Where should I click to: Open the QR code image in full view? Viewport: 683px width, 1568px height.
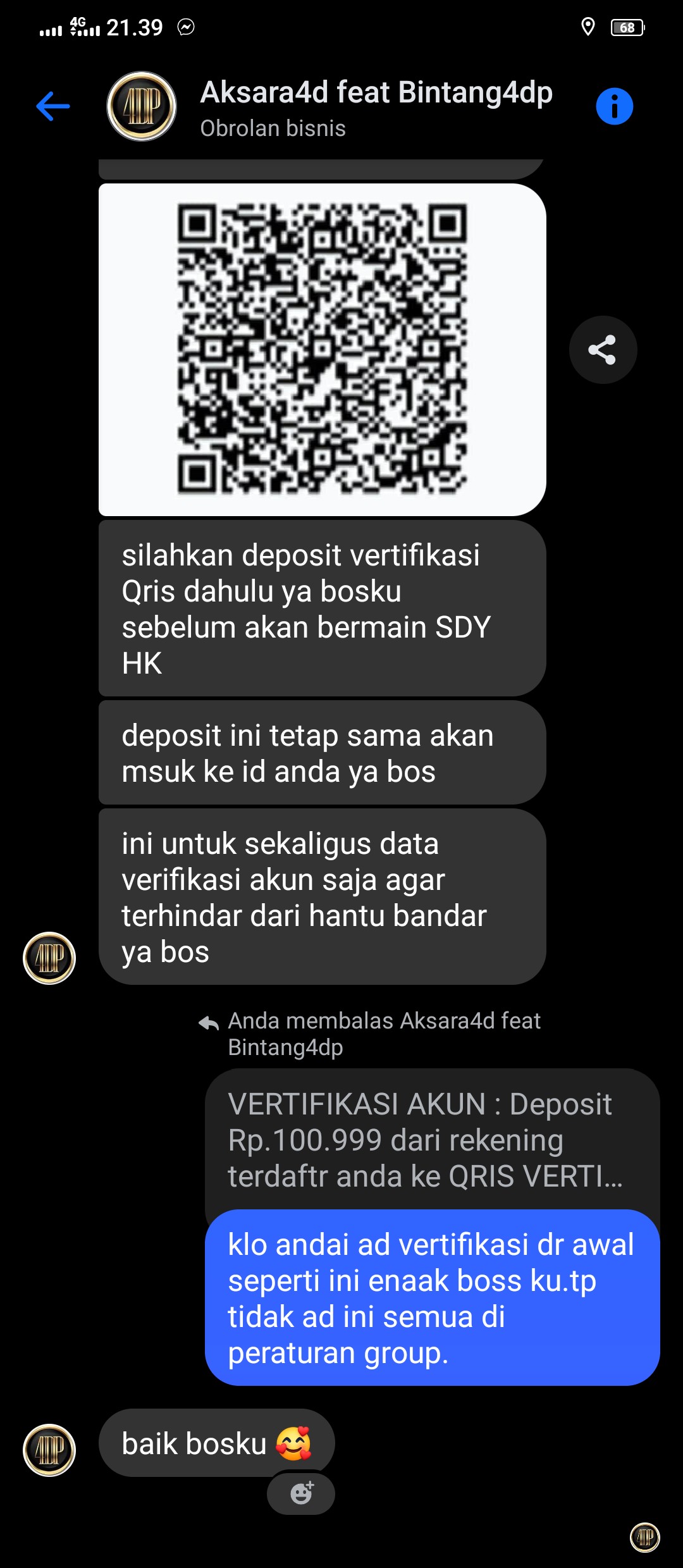[x=322, y=349]
